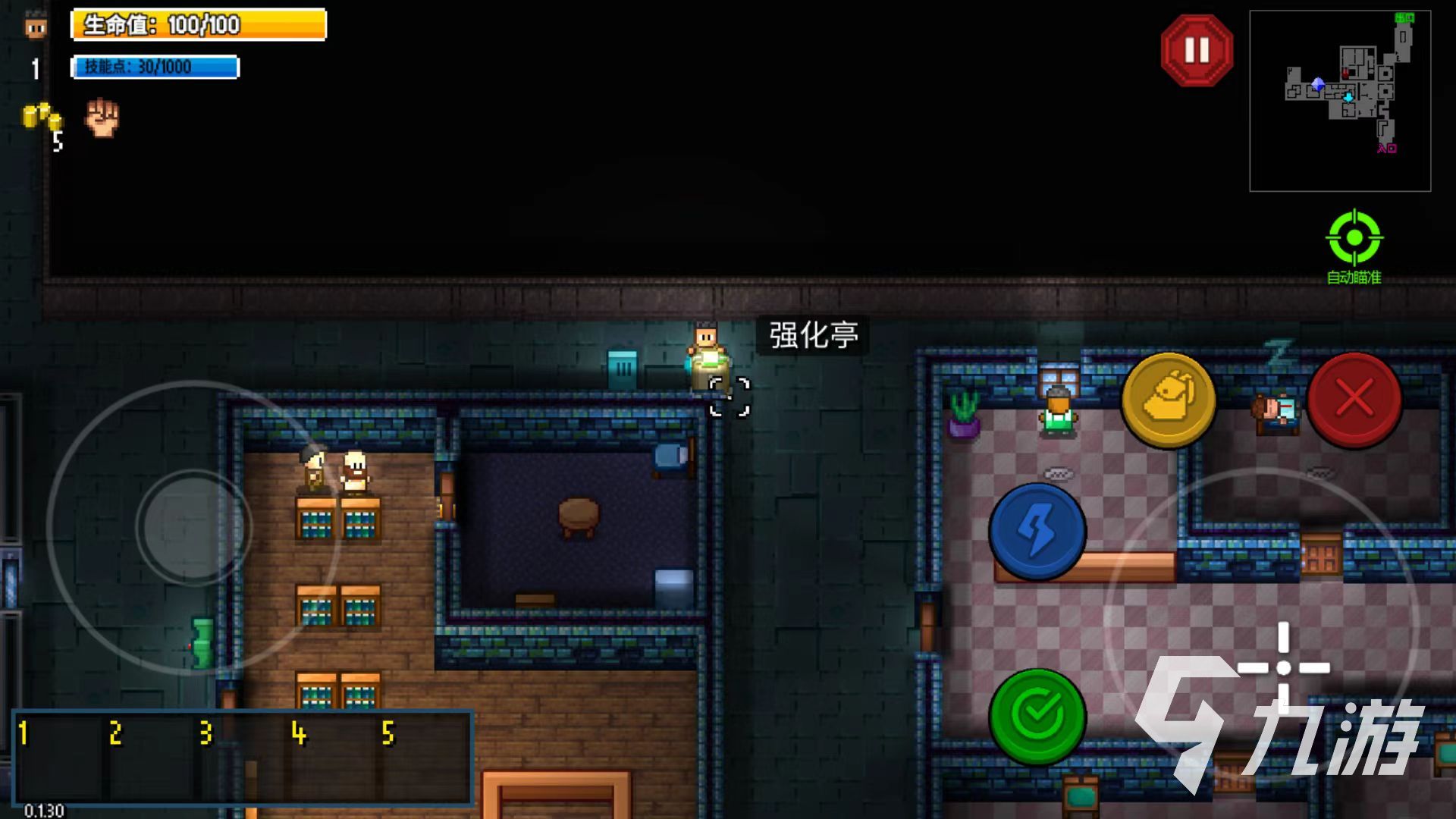1456x819 pixels.
Task: Open the minimap
Action: tap(1340, 100)
